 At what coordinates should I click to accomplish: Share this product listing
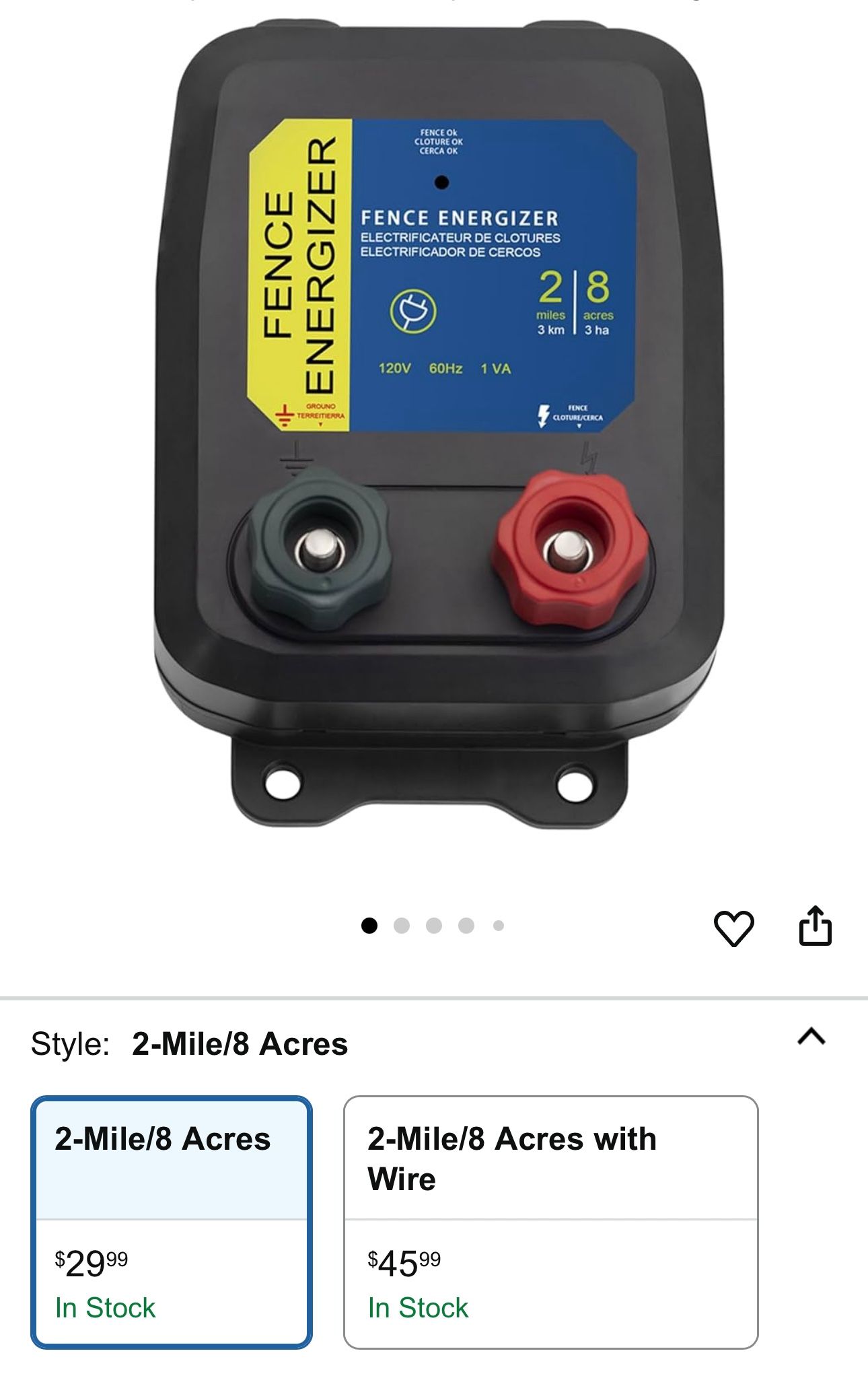tap(815, 926)
